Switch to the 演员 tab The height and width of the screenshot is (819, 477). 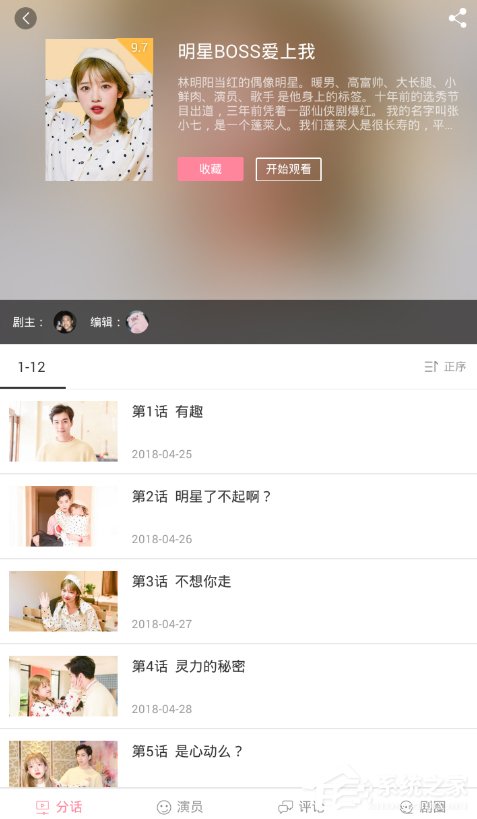[179, 806]
